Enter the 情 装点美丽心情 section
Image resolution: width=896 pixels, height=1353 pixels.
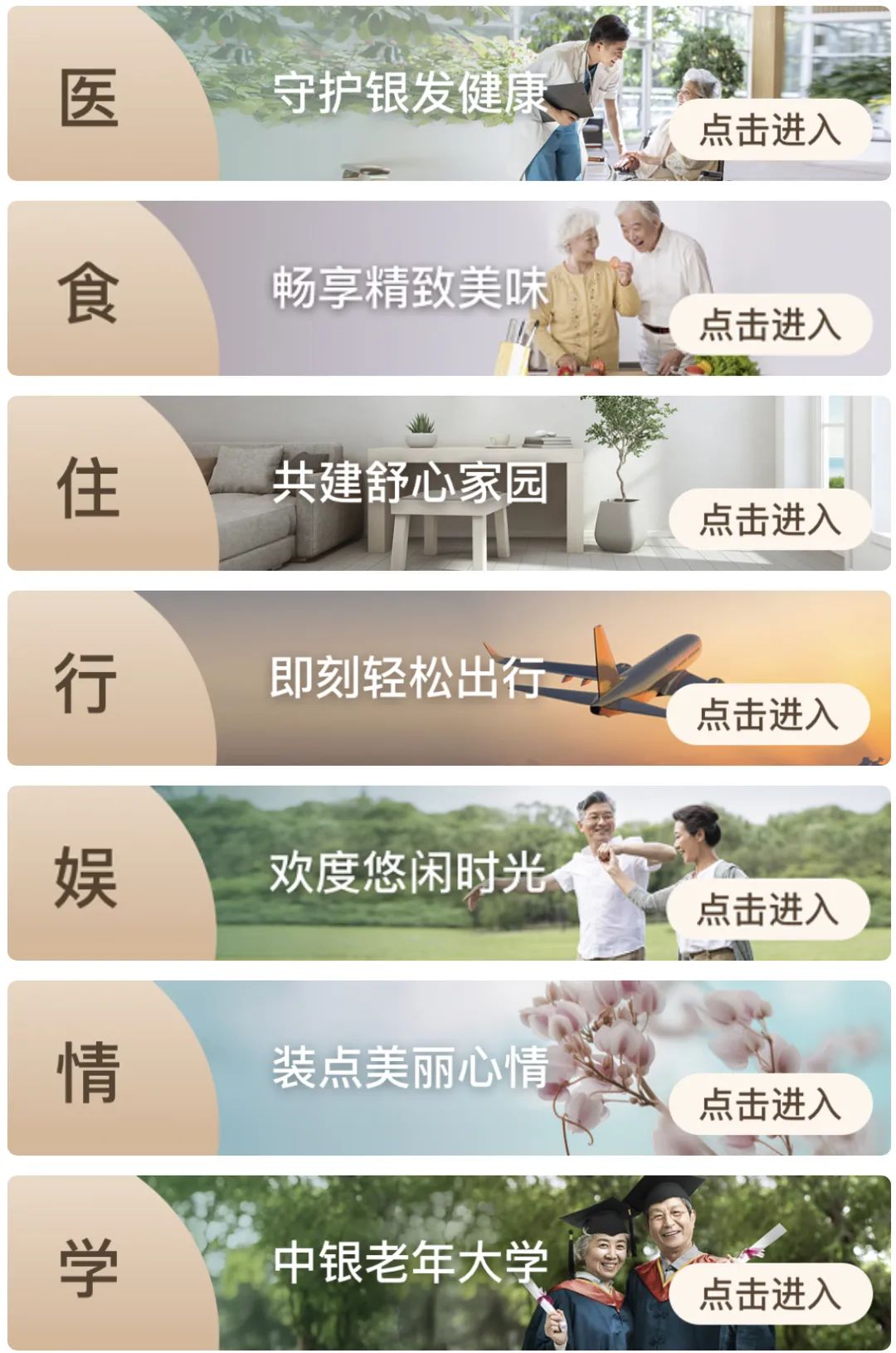point(770,1104)
